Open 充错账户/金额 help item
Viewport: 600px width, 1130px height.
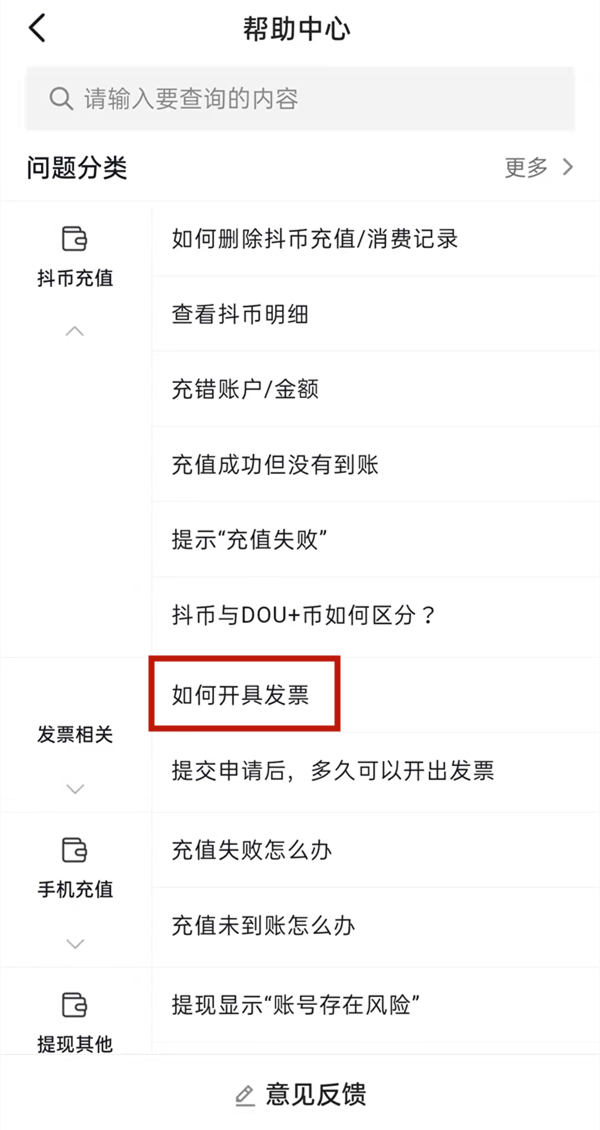click(x=245, y=390)
